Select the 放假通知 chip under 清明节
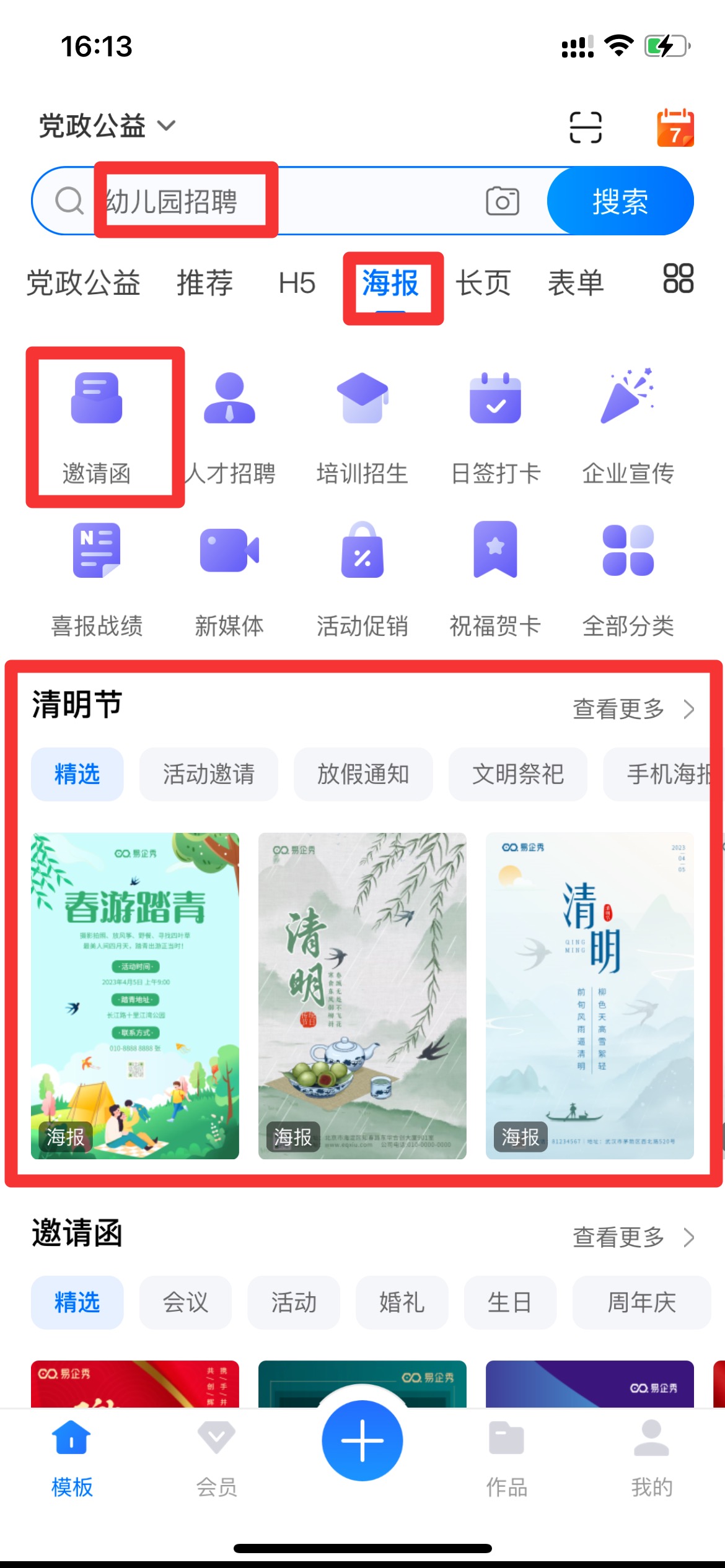 (x=363, y=774)
